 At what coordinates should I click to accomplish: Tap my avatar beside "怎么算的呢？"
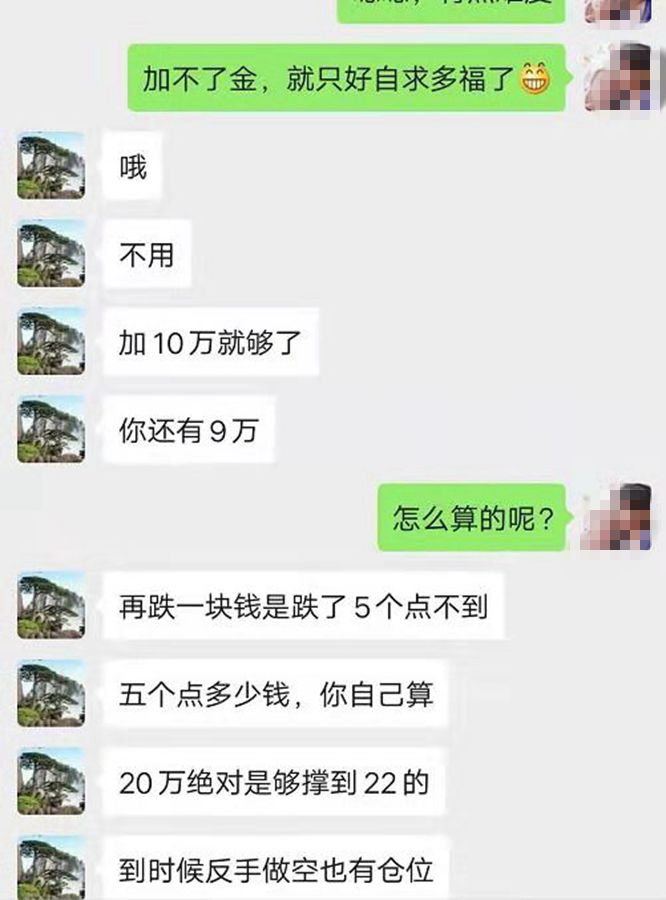pos(616,517)
